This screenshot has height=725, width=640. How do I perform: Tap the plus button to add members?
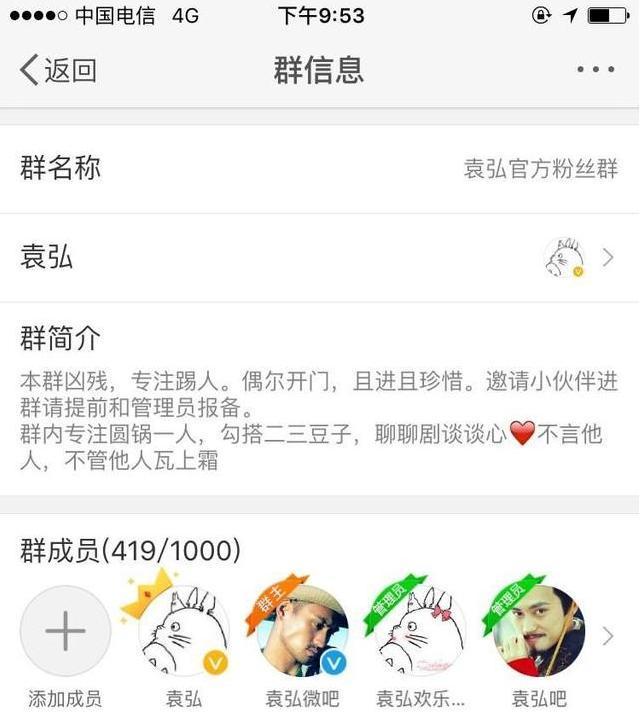(x=65, y=632)
